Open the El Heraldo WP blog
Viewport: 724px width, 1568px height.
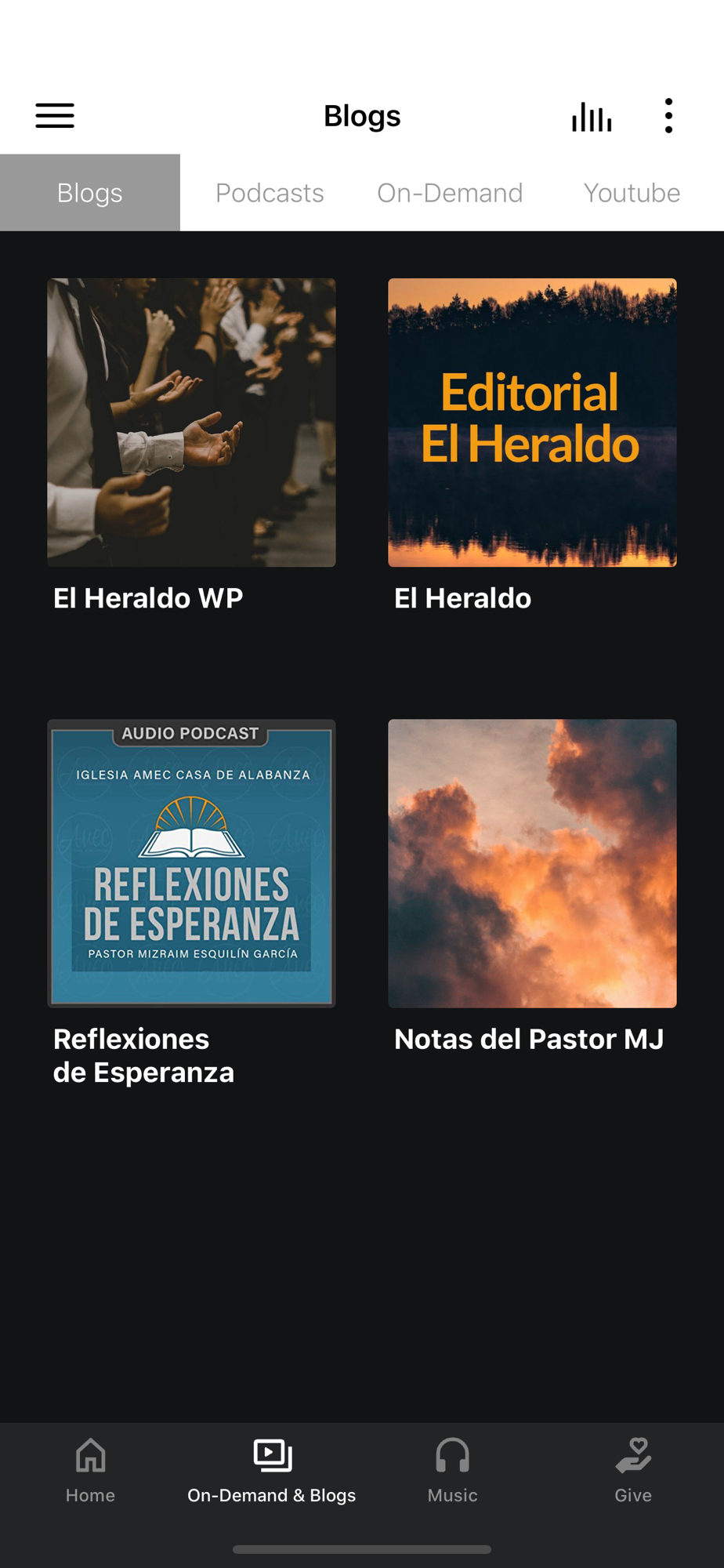point(191,423)
